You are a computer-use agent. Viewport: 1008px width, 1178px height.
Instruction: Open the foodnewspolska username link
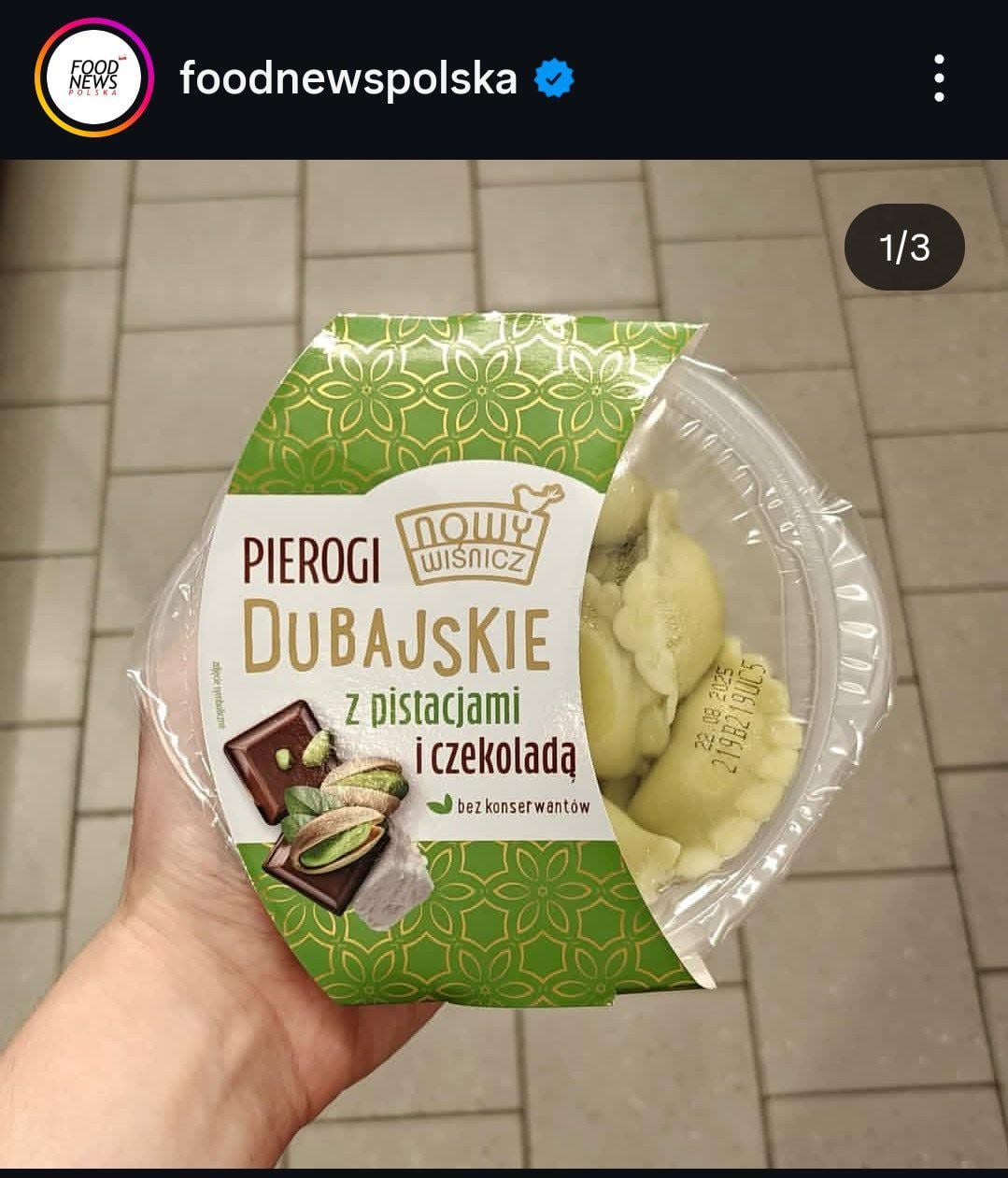[348, 78]
